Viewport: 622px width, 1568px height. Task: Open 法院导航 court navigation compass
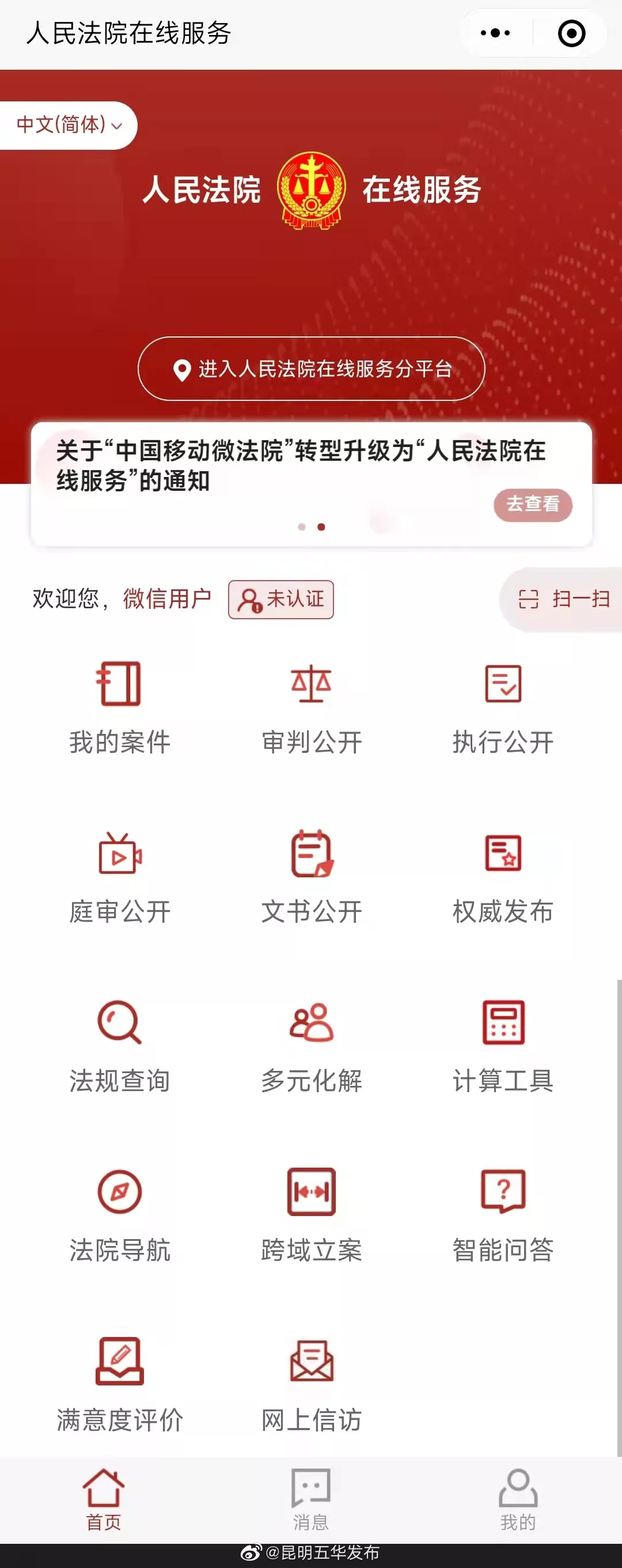pos(119,1217)
